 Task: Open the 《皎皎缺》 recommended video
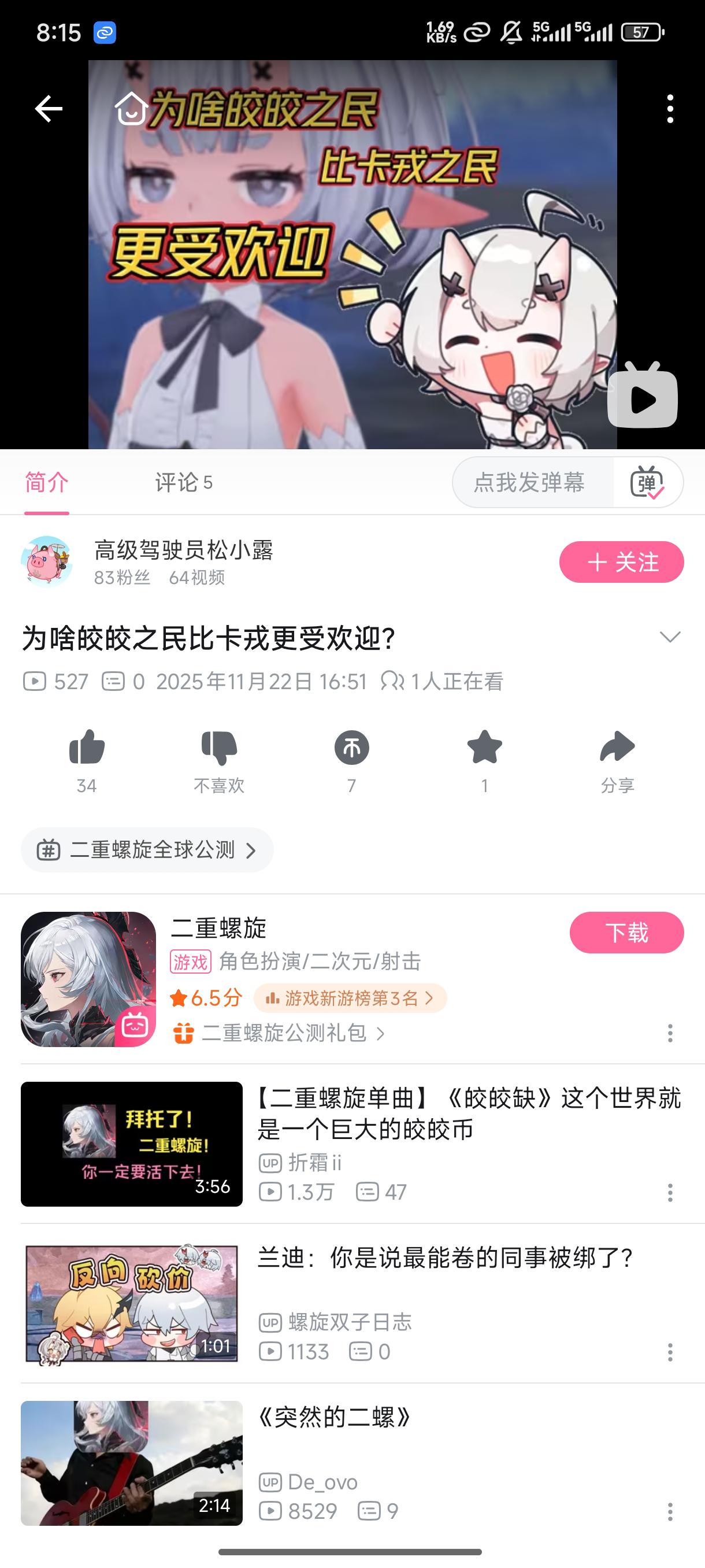pos(469,1114)
